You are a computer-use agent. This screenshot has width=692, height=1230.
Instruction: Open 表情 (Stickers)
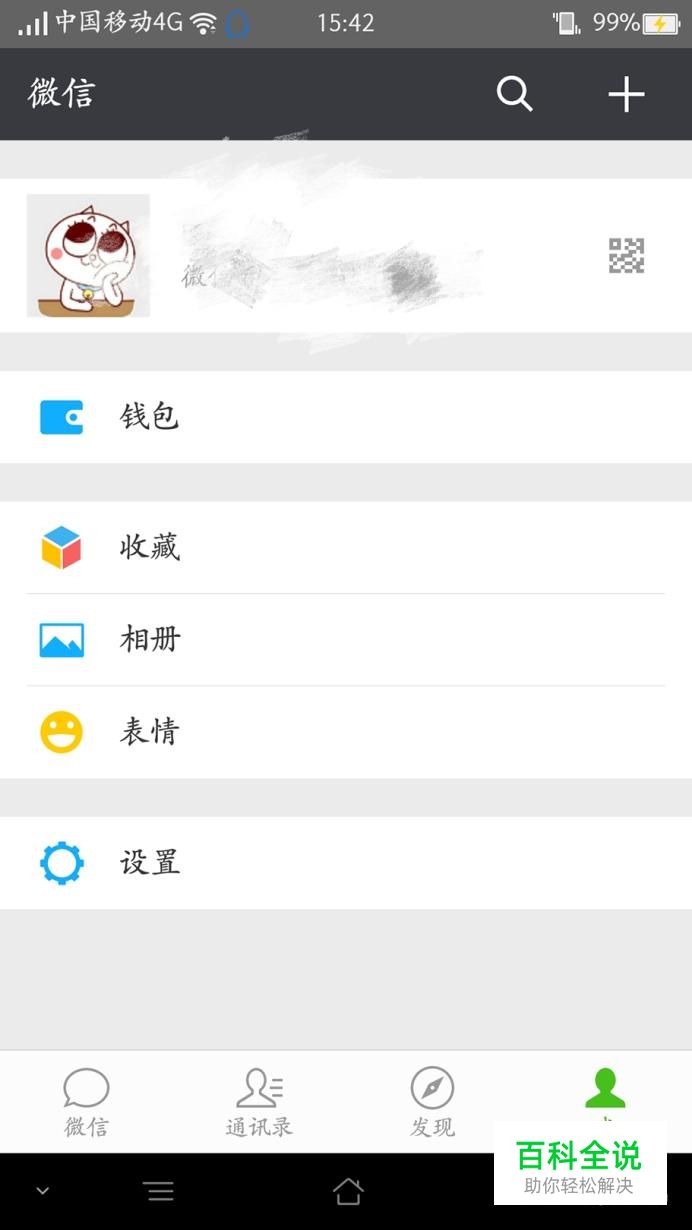pyautogui.click(x=345, y=732)
